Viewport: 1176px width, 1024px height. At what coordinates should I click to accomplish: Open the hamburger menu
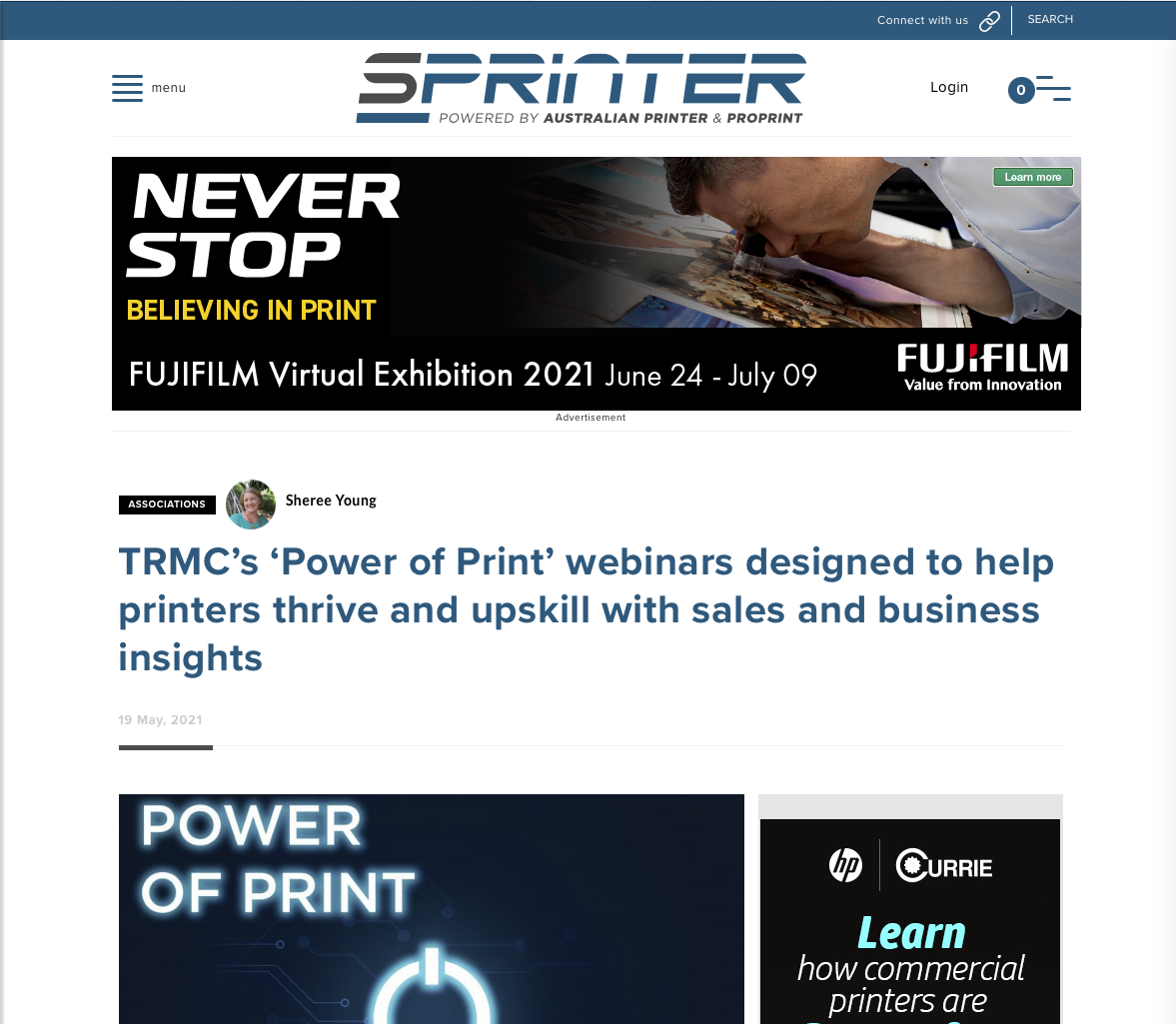(x=128, y=88)
